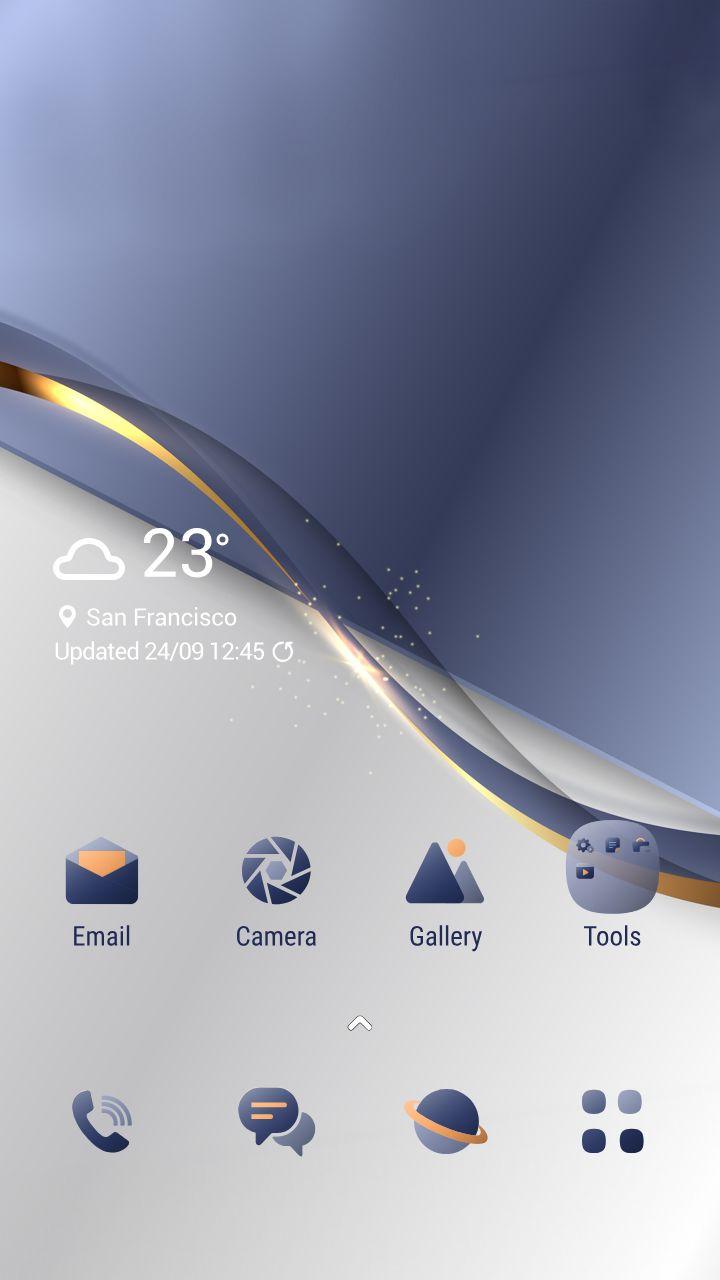Launch the web browser planet icon

pyautogui.click(x=446, y=1121)
